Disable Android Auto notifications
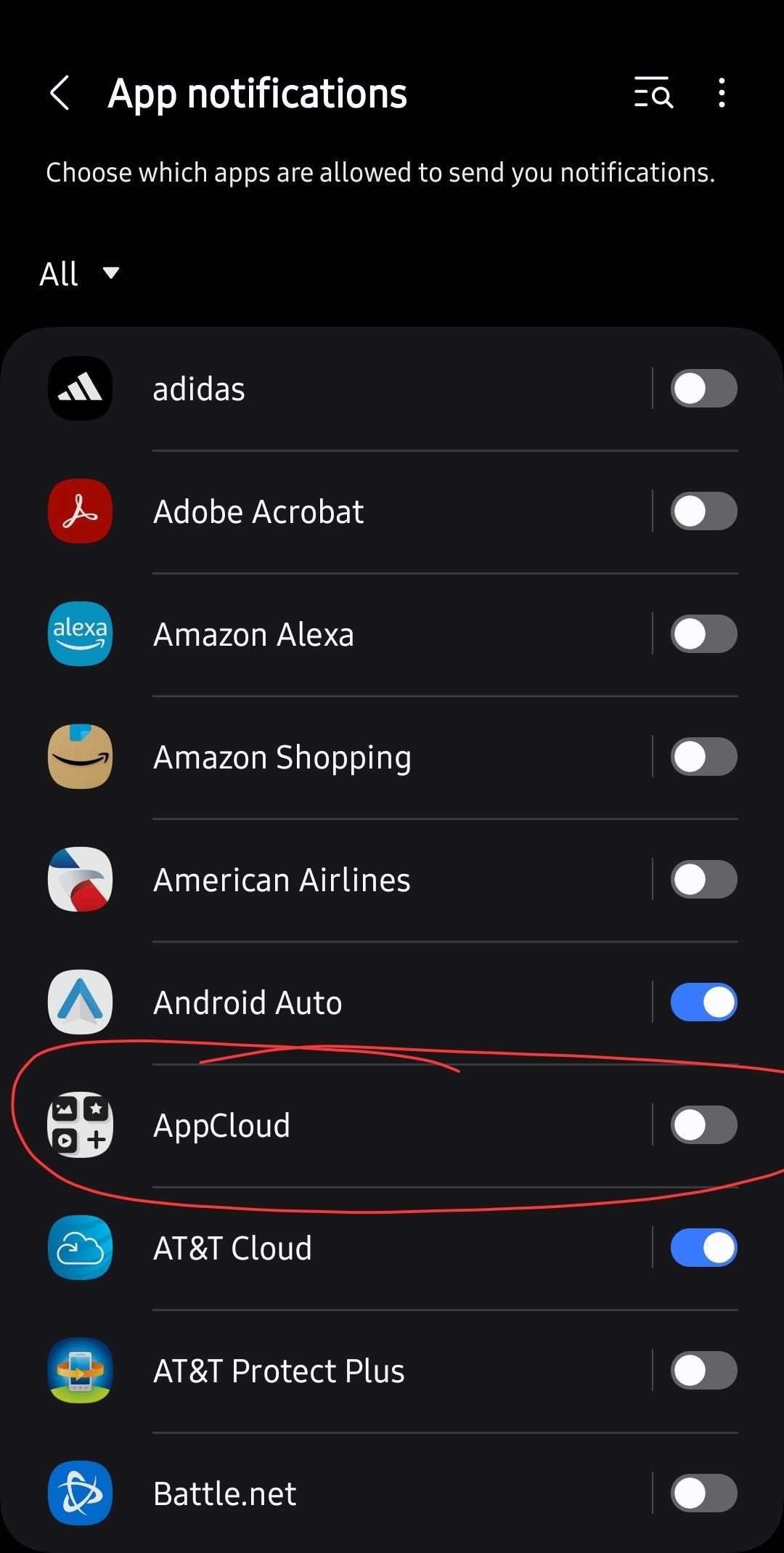This screenshot has height=1553, width=784. [702, 1002]
